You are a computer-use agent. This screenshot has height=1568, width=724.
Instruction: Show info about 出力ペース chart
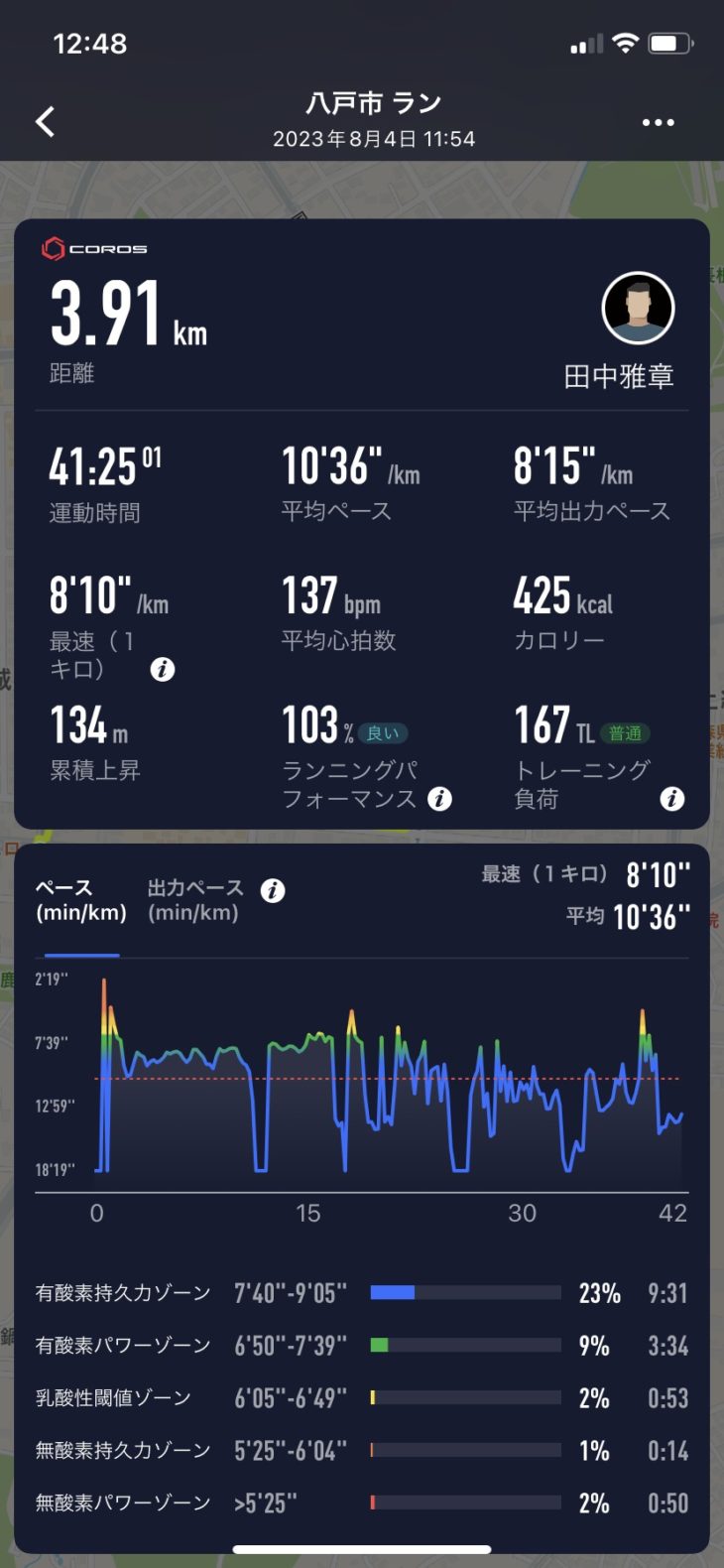[x=273, y=890]
